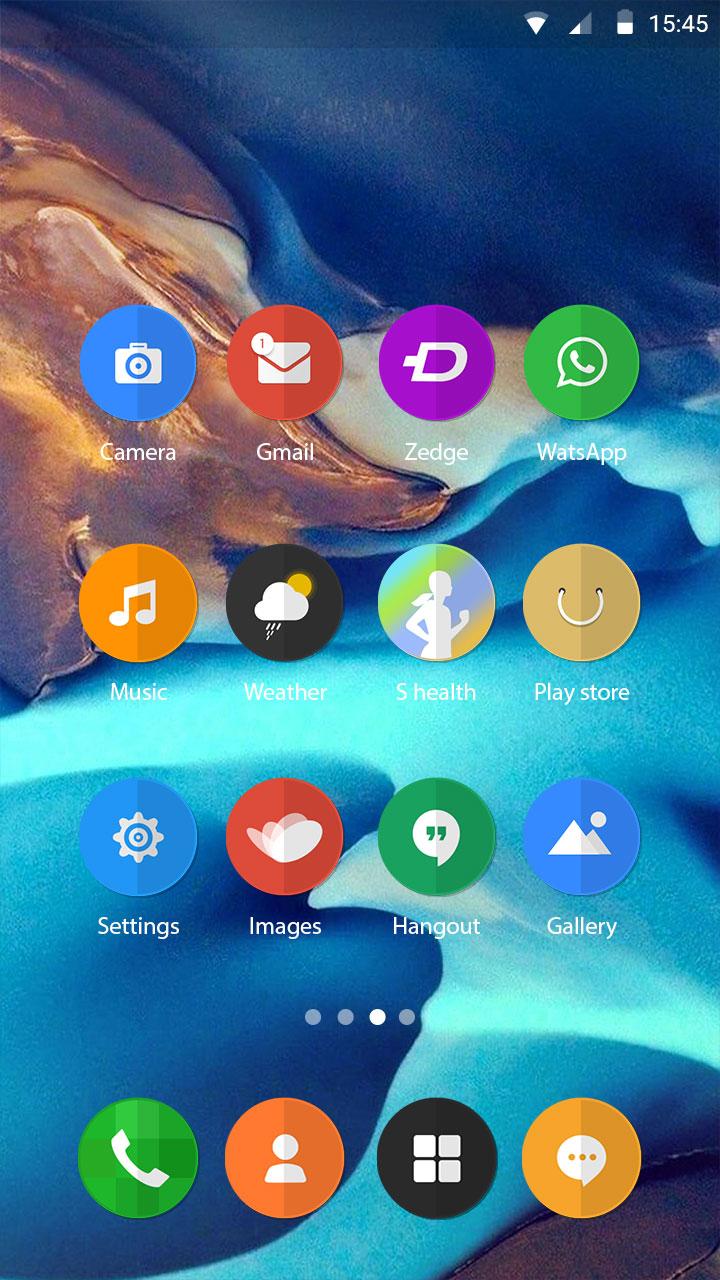Launch the Music app
This screenshot has width=720, height=1280.
tap(138, 604)
